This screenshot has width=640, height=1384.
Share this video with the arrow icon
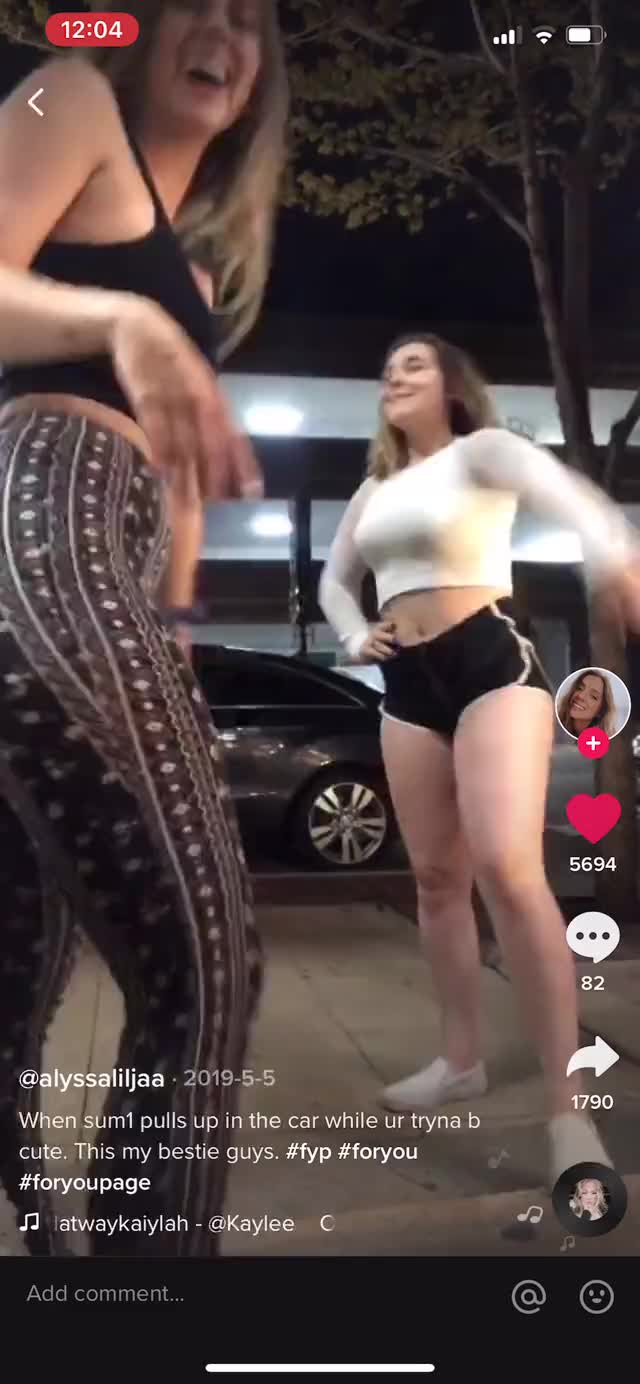[x=593, y=1059]
